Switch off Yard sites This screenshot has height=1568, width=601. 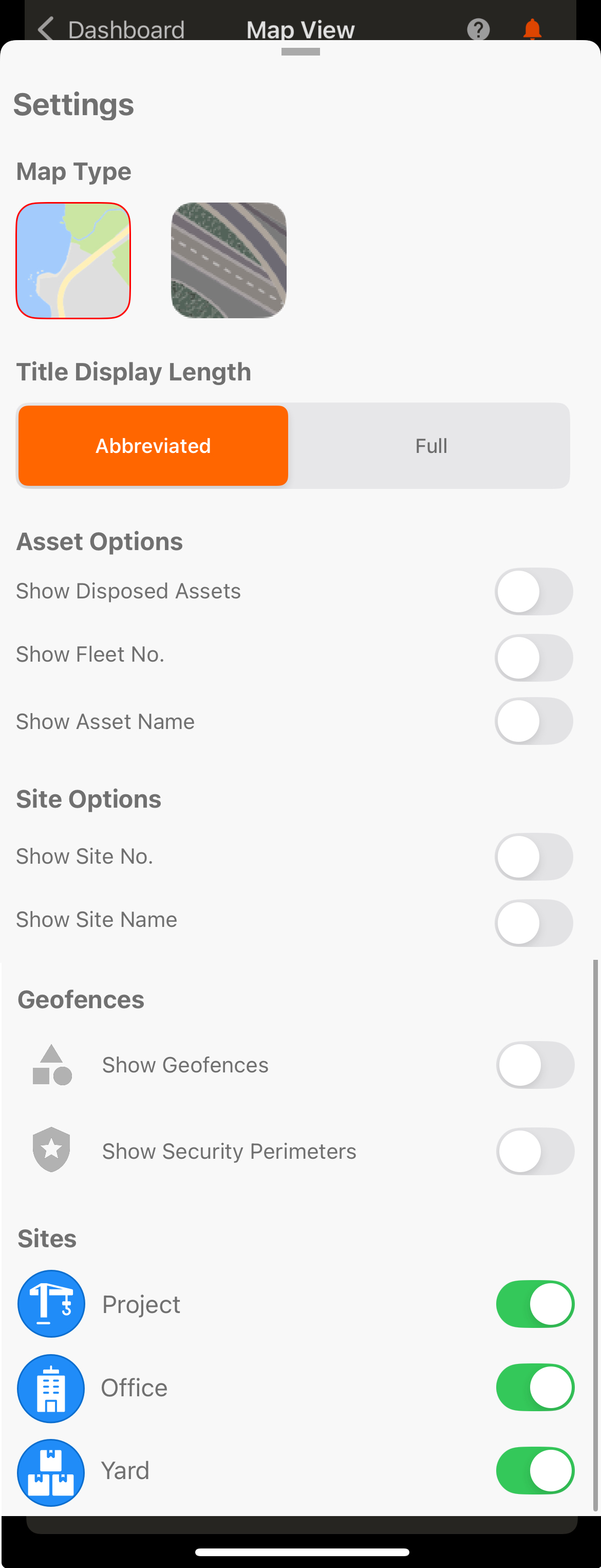tap(535, 1471)
